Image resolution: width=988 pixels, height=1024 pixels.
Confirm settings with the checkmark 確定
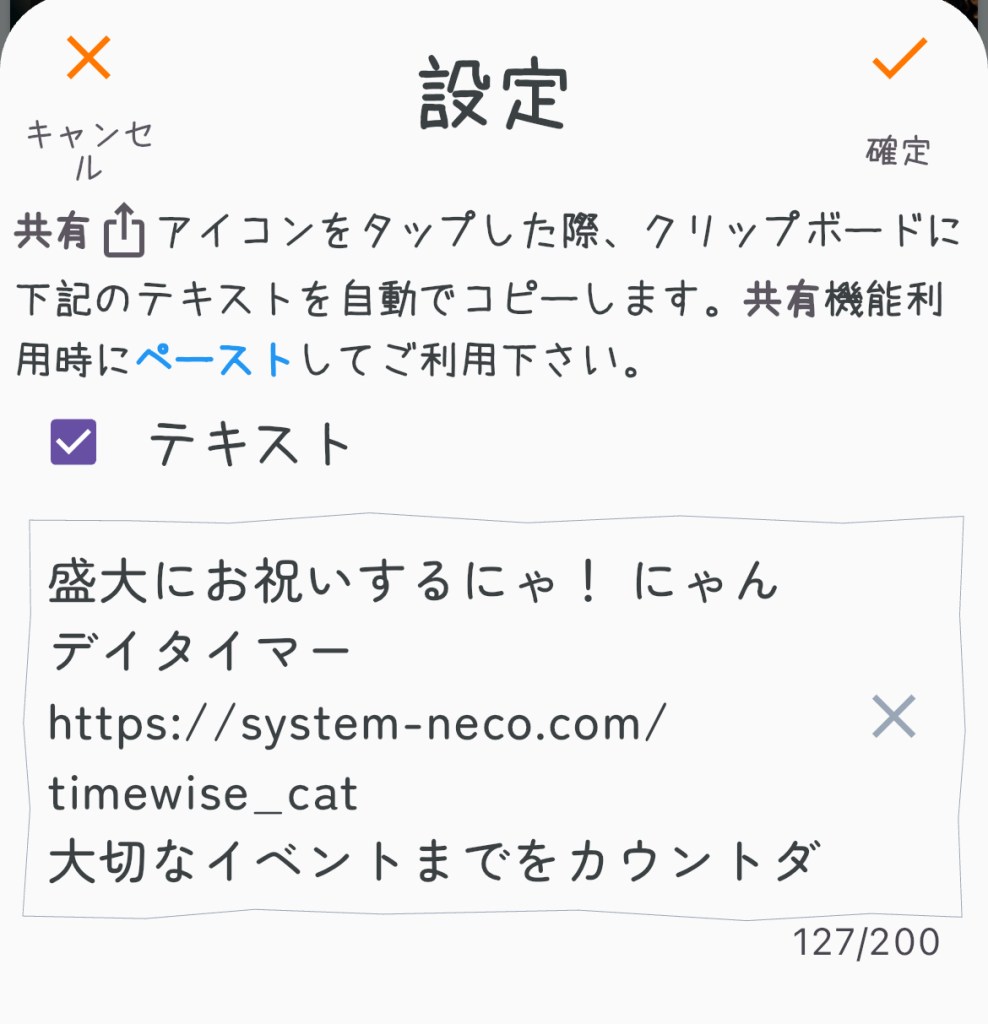[899, 60]
